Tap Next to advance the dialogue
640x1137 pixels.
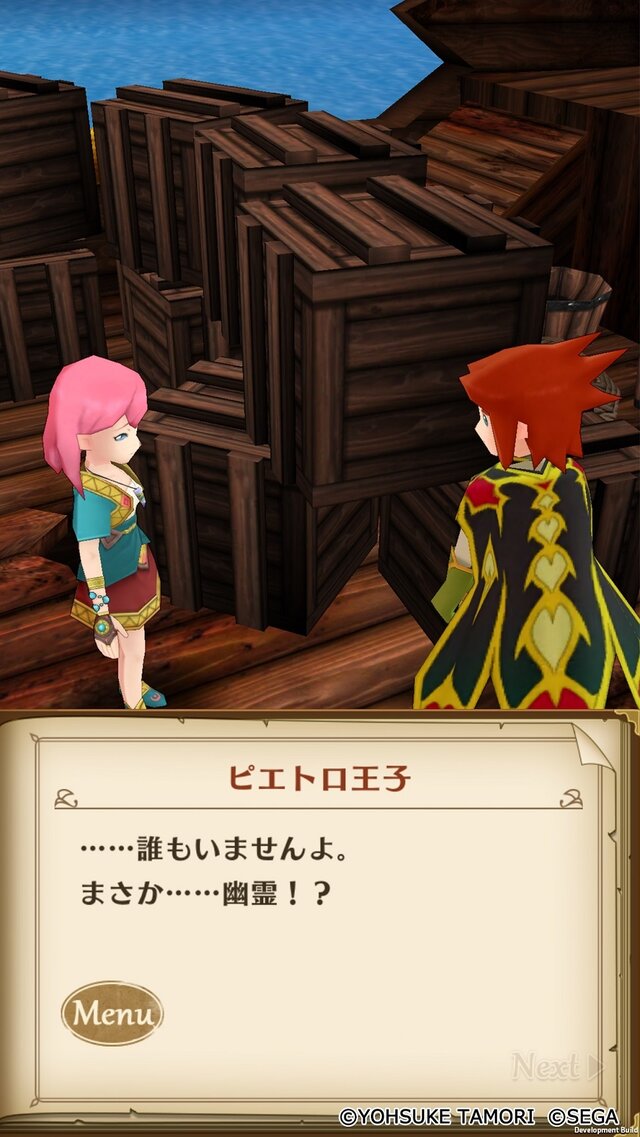pyautogui.click(x=557, y=1066)
